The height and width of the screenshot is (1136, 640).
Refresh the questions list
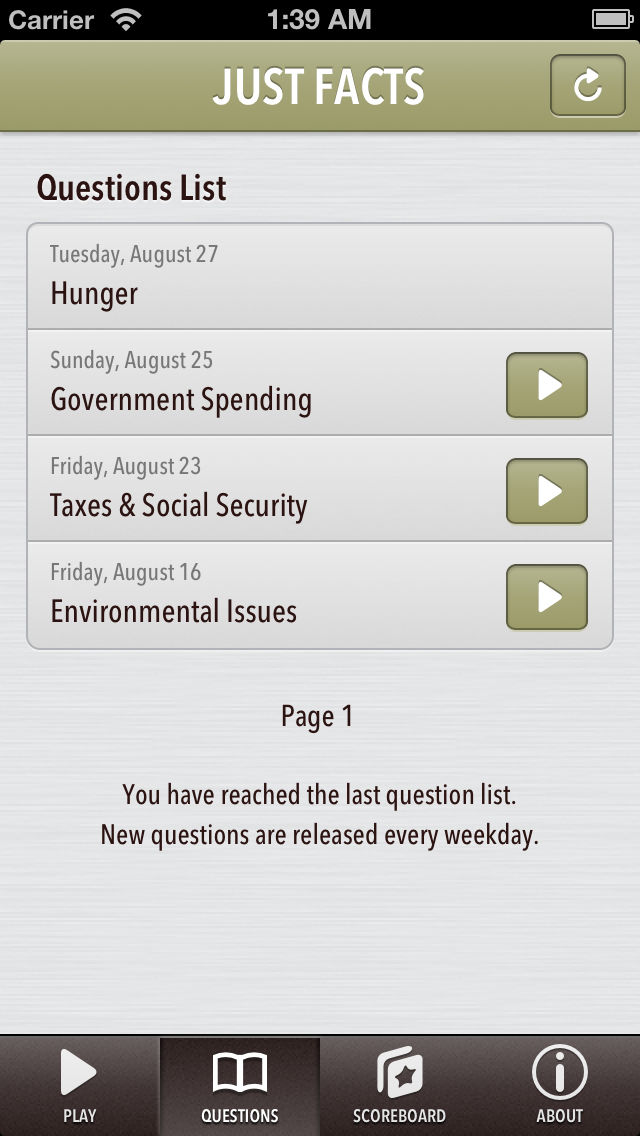pyautogui.click(x=588, y=85)
